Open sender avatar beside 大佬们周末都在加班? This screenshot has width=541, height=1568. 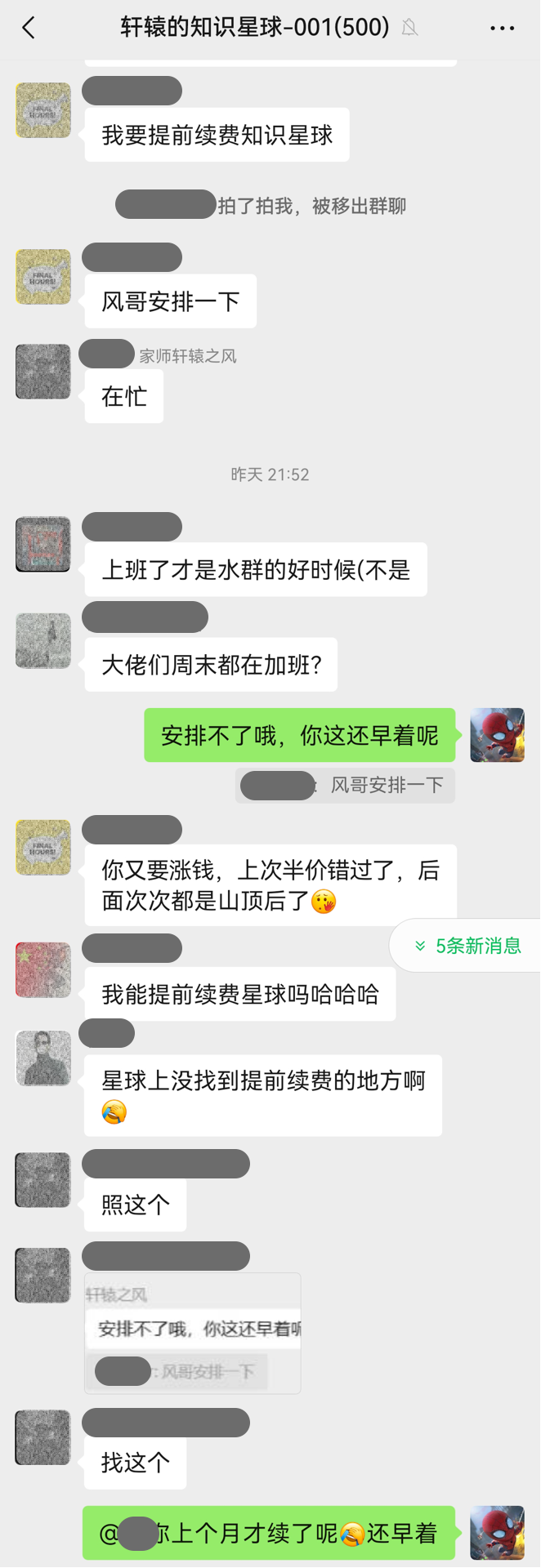click(x=43, y=641)
